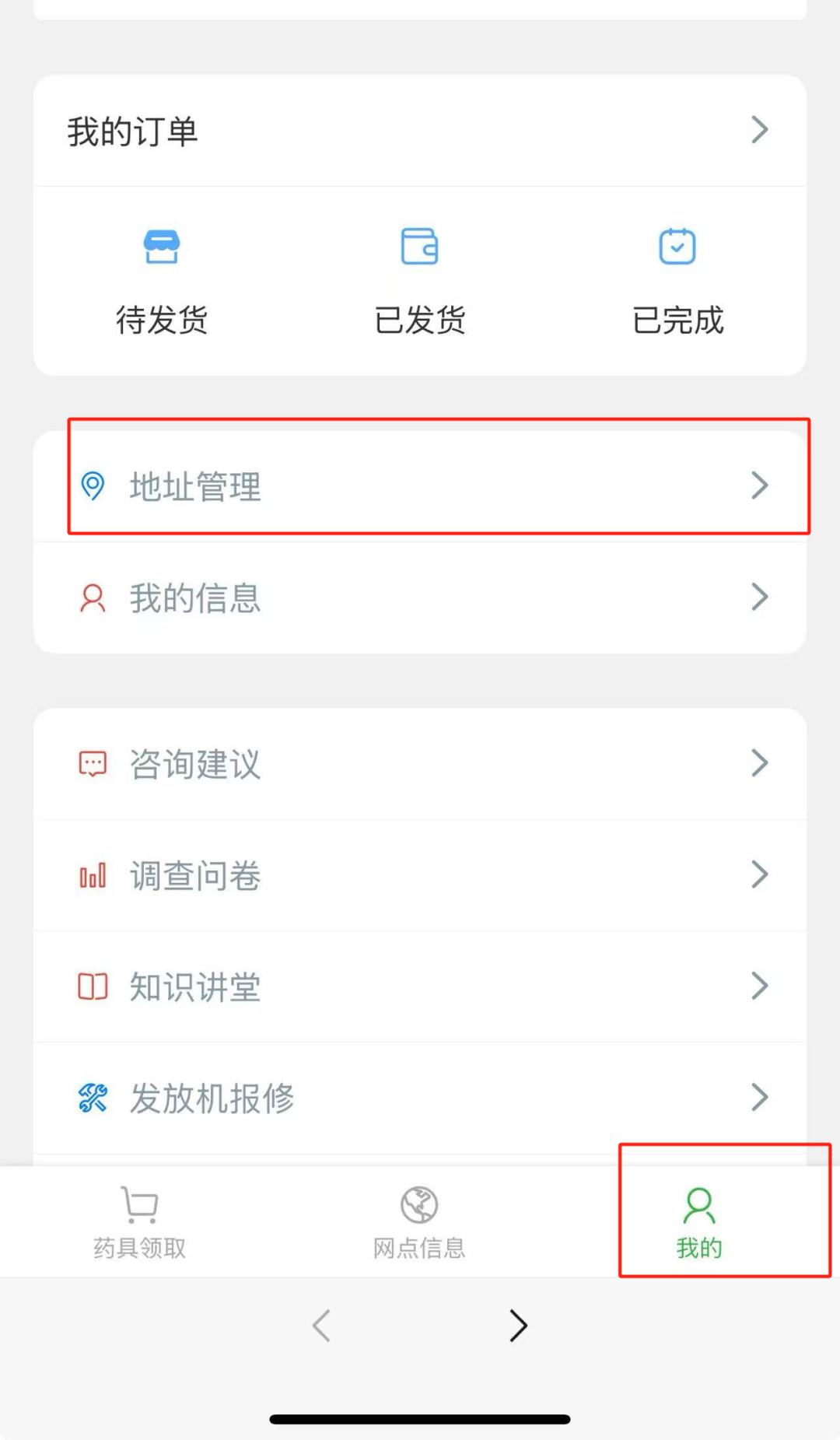Switch to 网点信息 tab
The image size is (840, 1440).
[x=419, y=1221]
